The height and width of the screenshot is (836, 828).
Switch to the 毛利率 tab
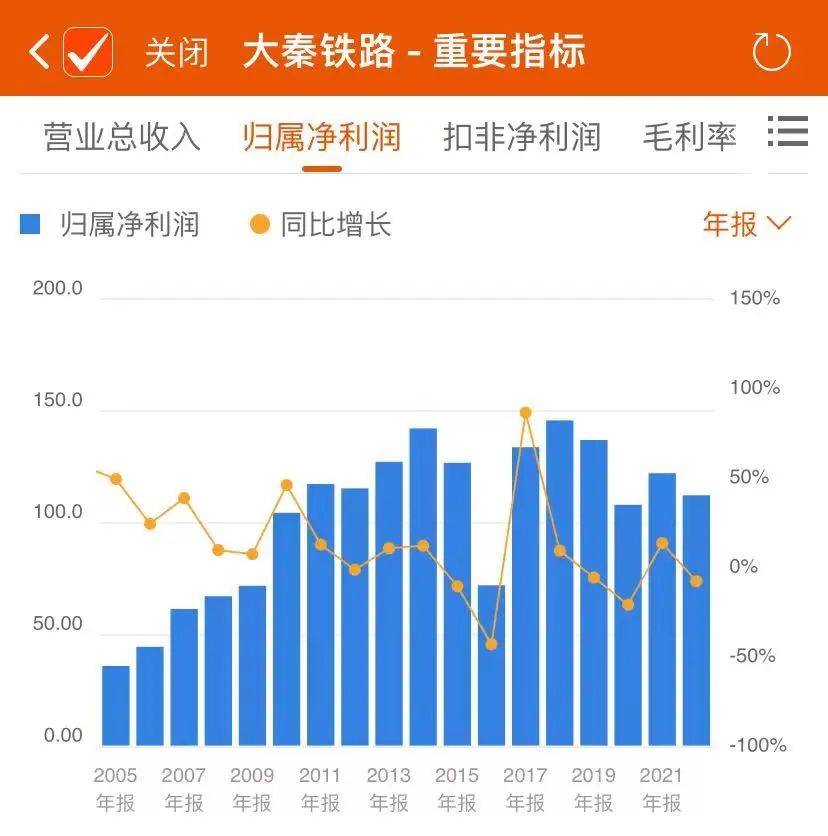[689, 137]
